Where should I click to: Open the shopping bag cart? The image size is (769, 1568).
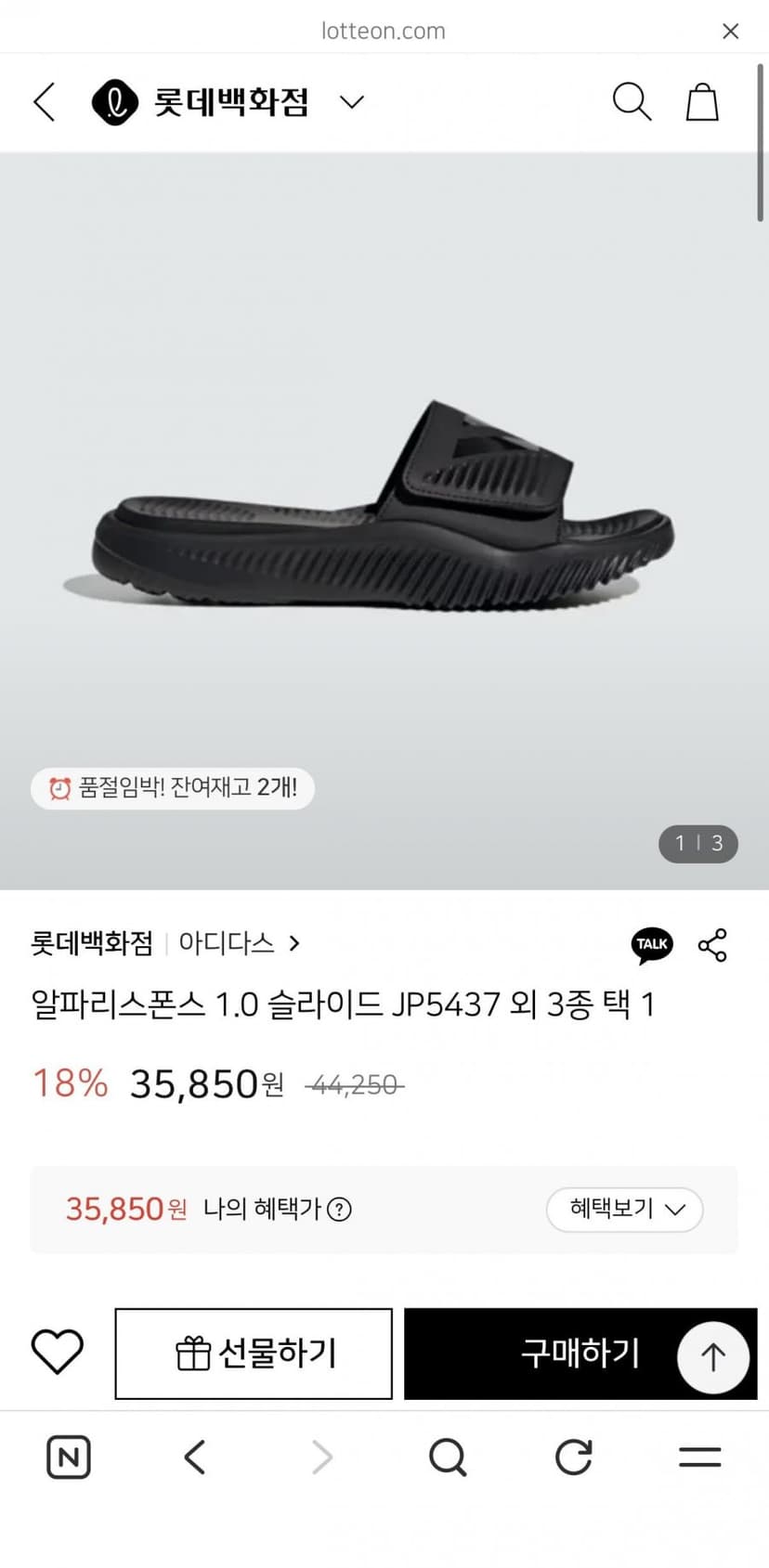(x=702, y=101)
